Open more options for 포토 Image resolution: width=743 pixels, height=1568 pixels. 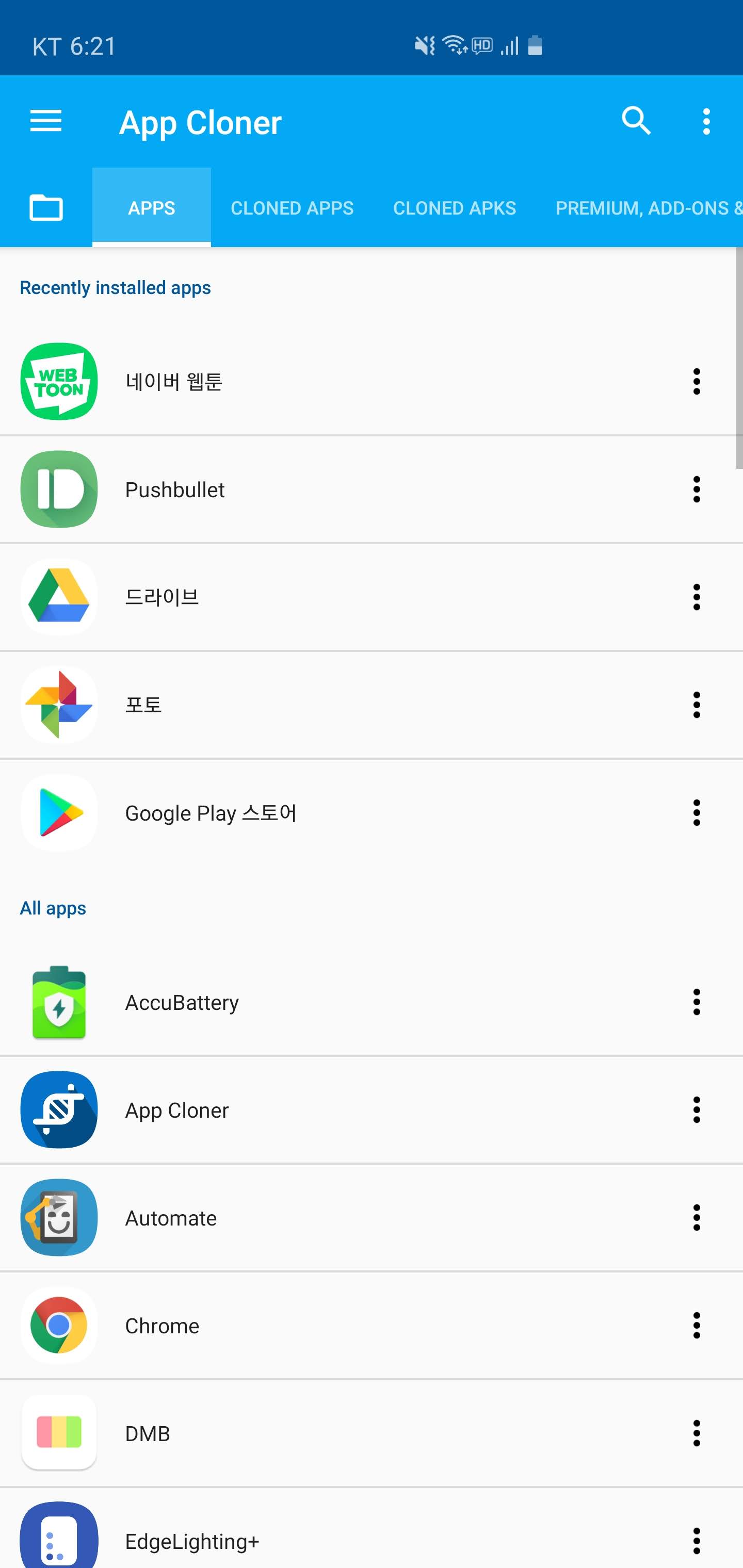[696, 705]
